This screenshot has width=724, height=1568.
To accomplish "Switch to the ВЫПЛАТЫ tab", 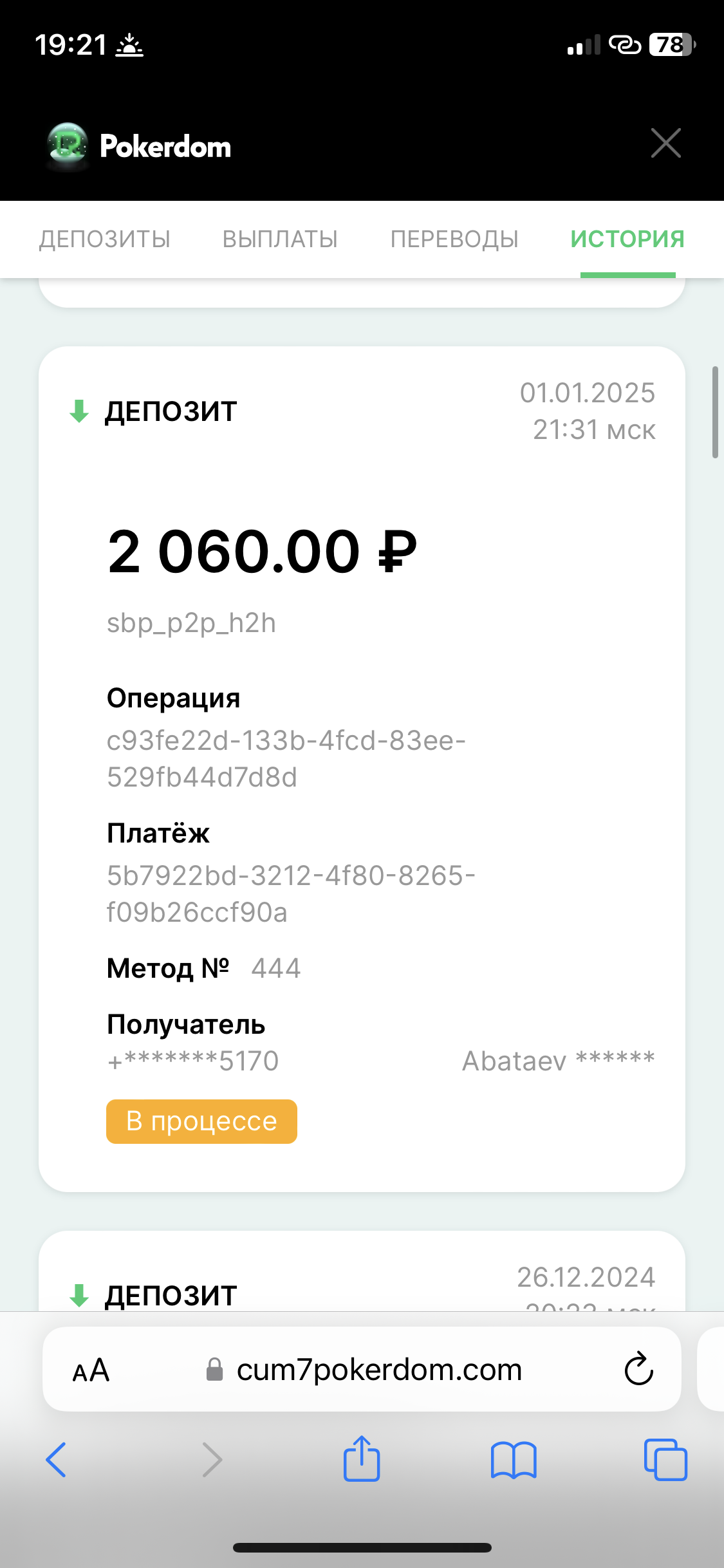I will point(280,239).
